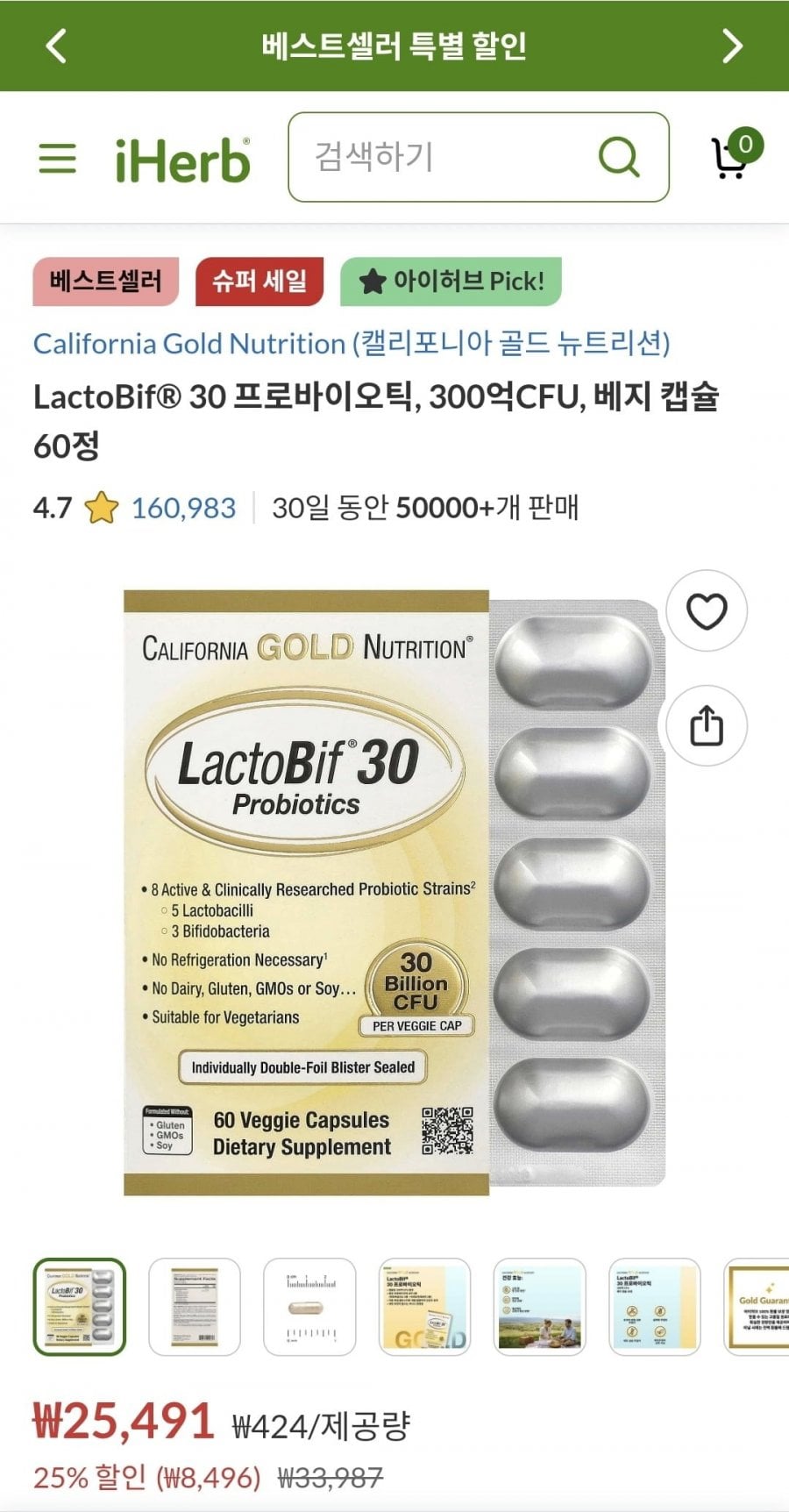Add product to wishlist heart

pyautogui.click(x=706, y=611)
